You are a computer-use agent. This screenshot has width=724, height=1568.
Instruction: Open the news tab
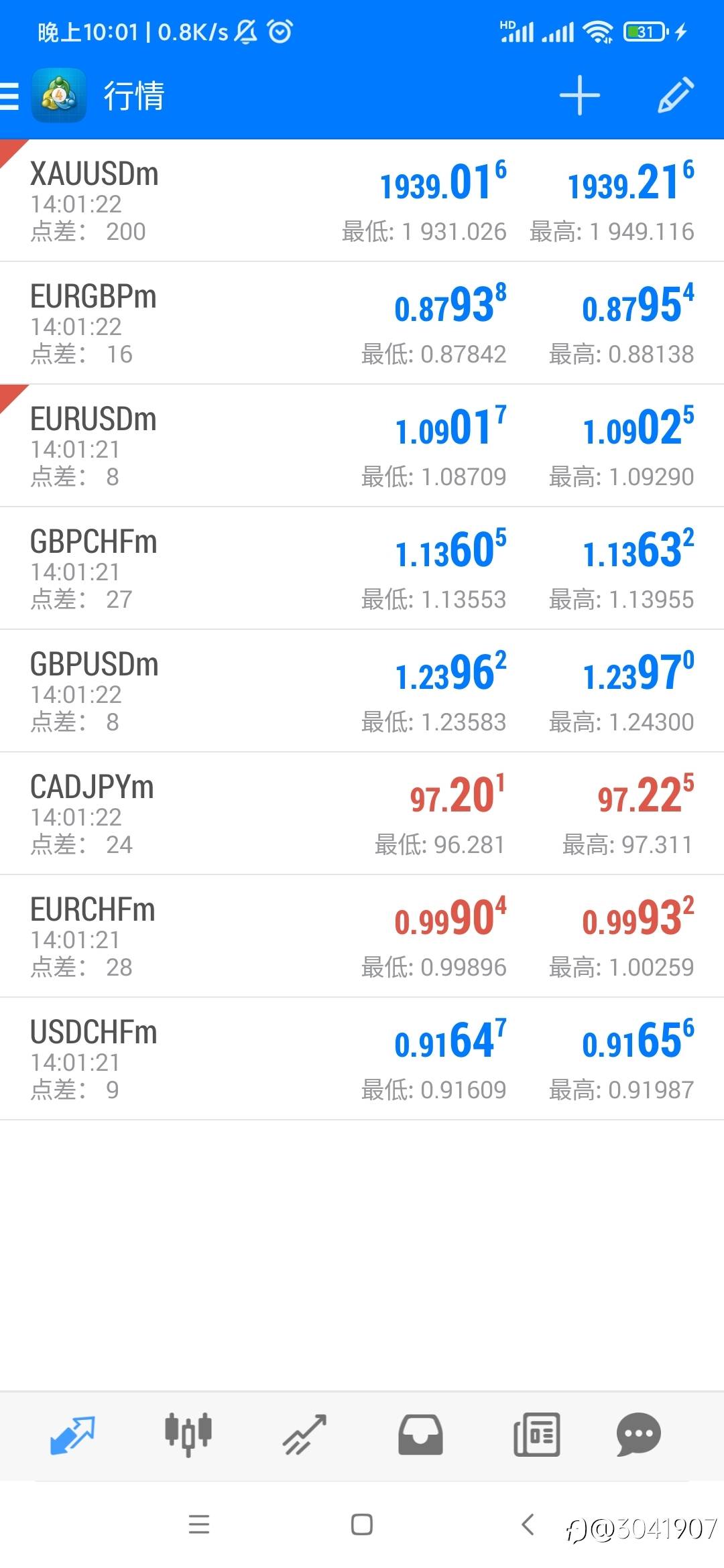coord(536,1435)
